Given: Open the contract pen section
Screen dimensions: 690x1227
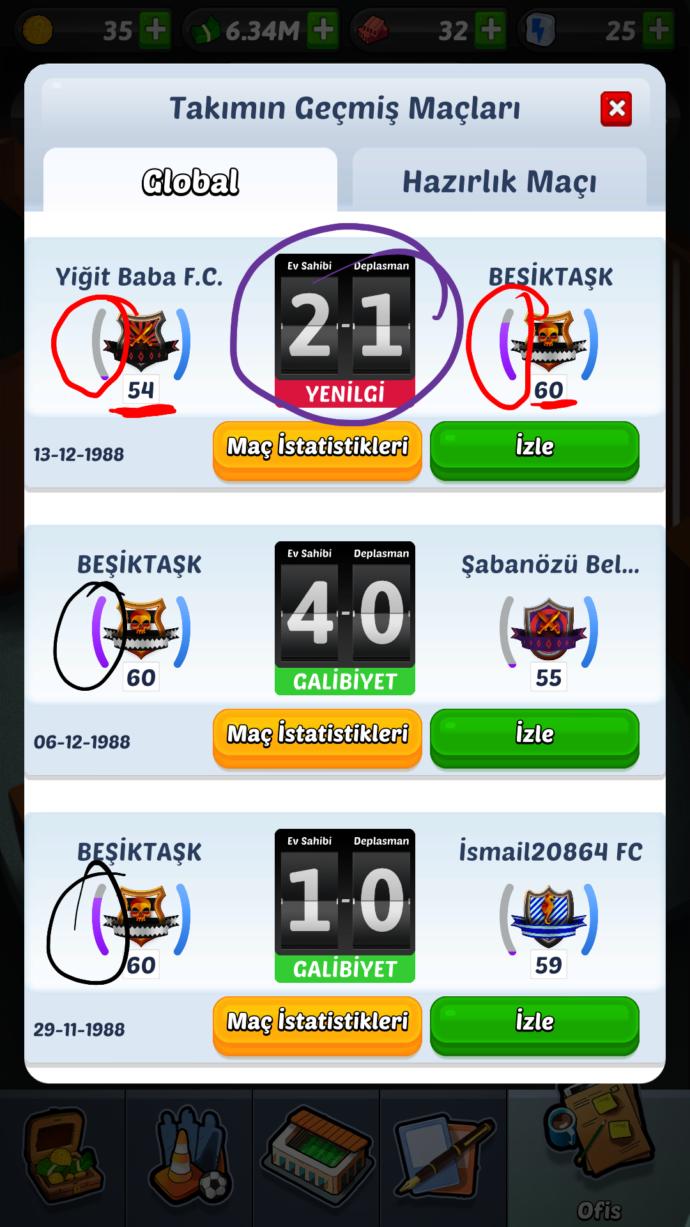Looking at the screenshot, I should coord(443,1158).
